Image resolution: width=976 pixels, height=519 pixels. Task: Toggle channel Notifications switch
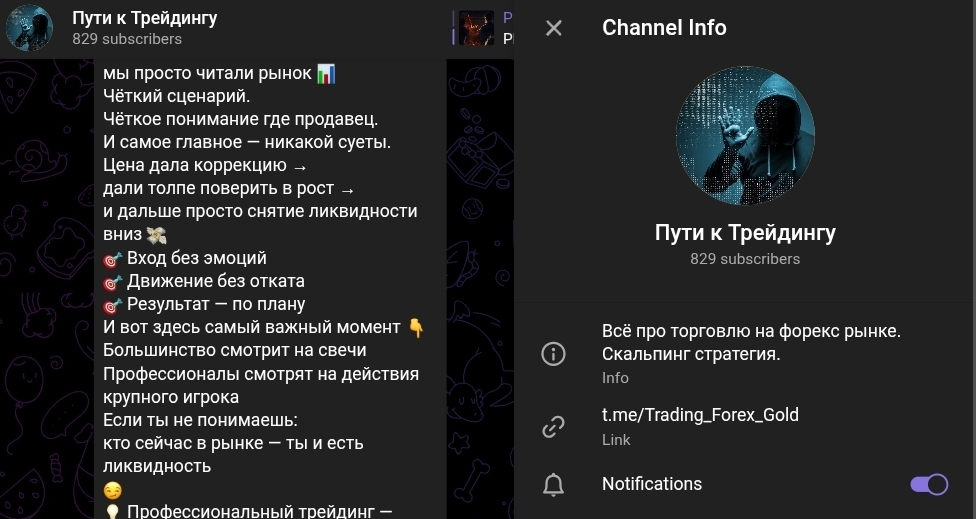[928, 484]
